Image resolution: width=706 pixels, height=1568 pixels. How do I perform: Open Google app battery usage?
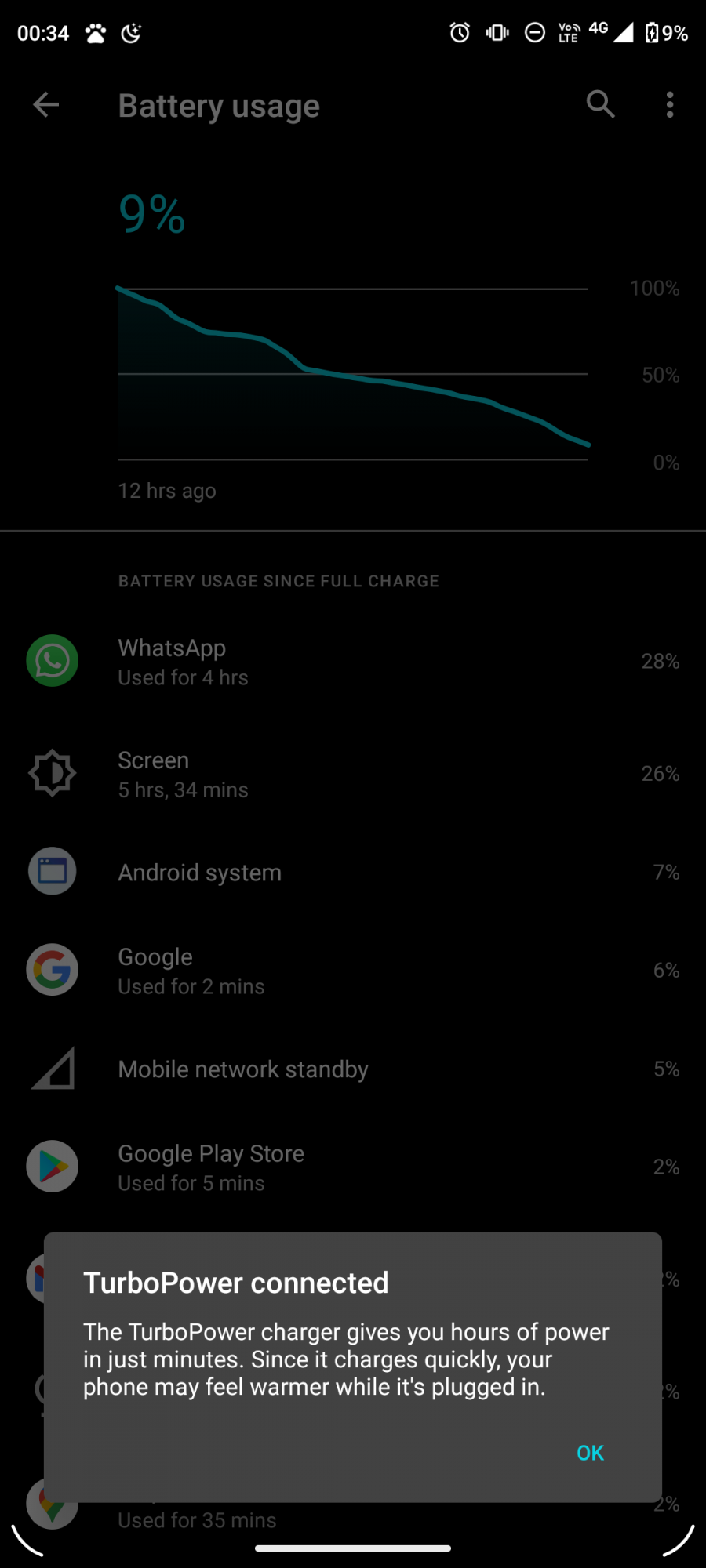pos(353,970)
